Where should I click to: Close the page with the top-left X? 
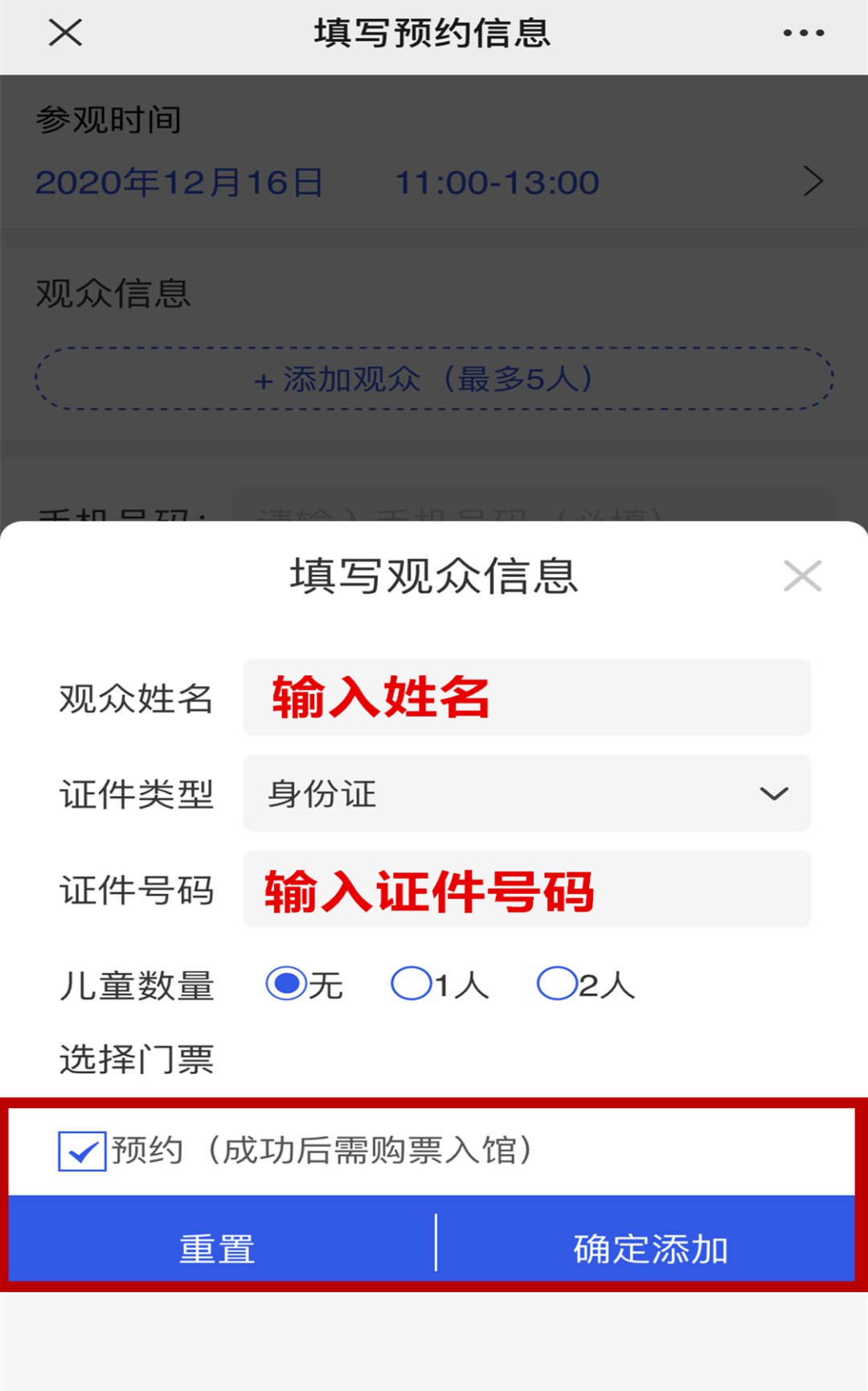[65, 33]
